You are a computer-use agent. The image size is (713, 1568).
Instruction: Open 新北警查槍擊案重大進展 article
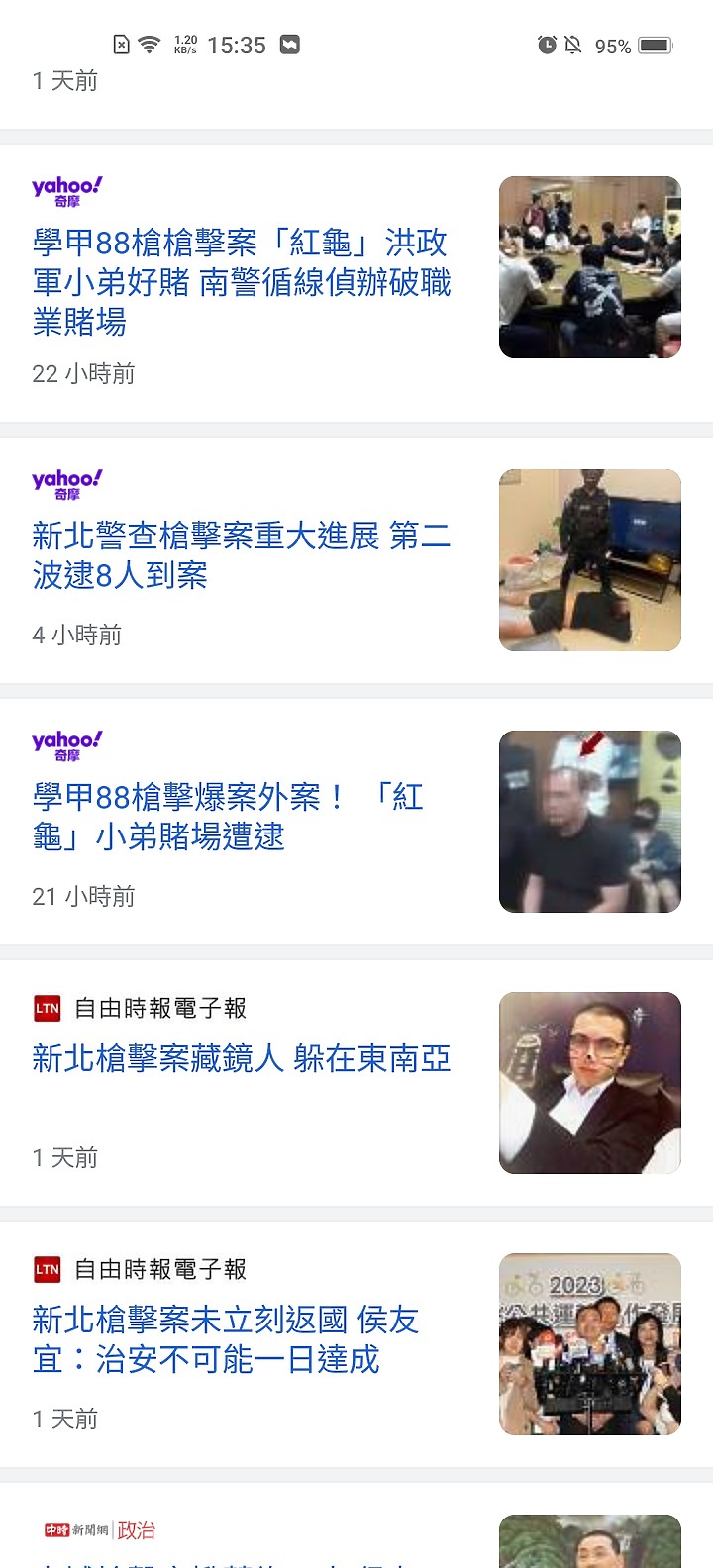(242, 555)
